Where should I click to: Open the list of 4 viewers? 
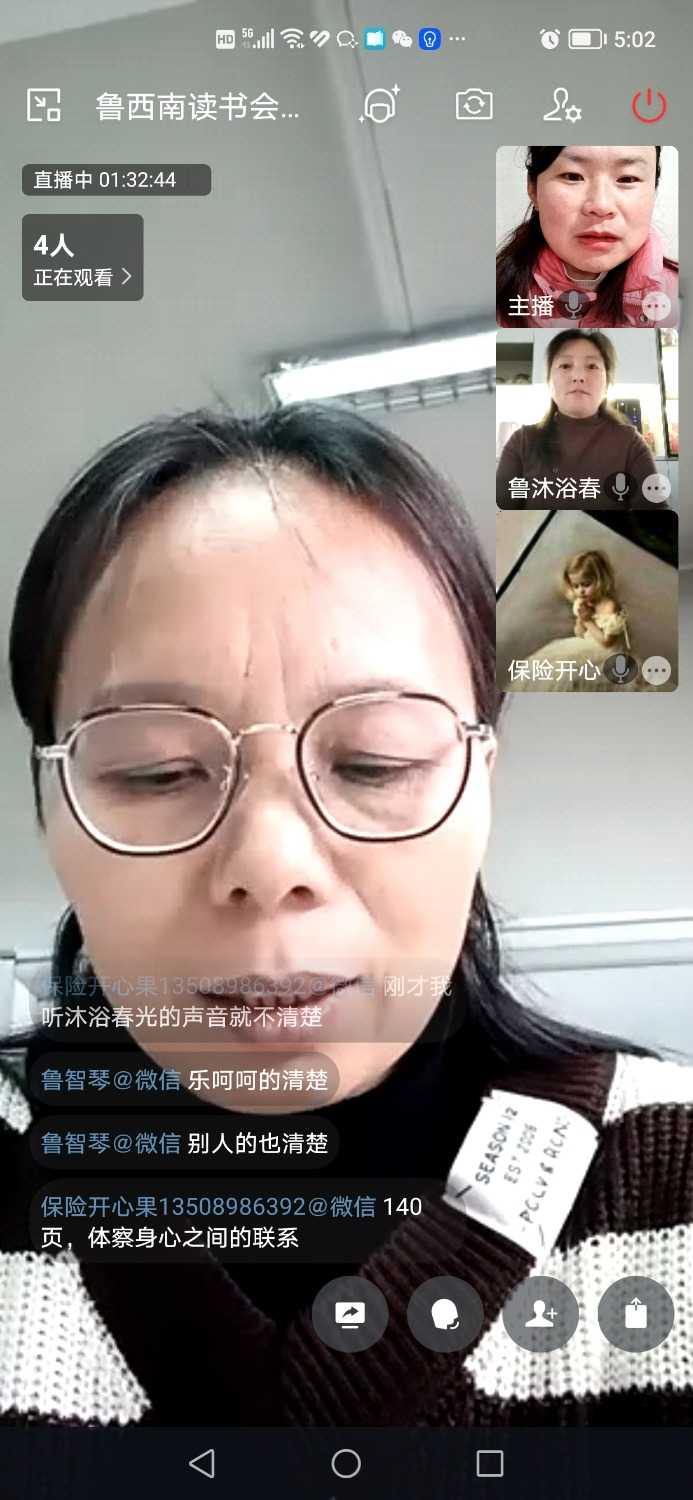[83, 258]
